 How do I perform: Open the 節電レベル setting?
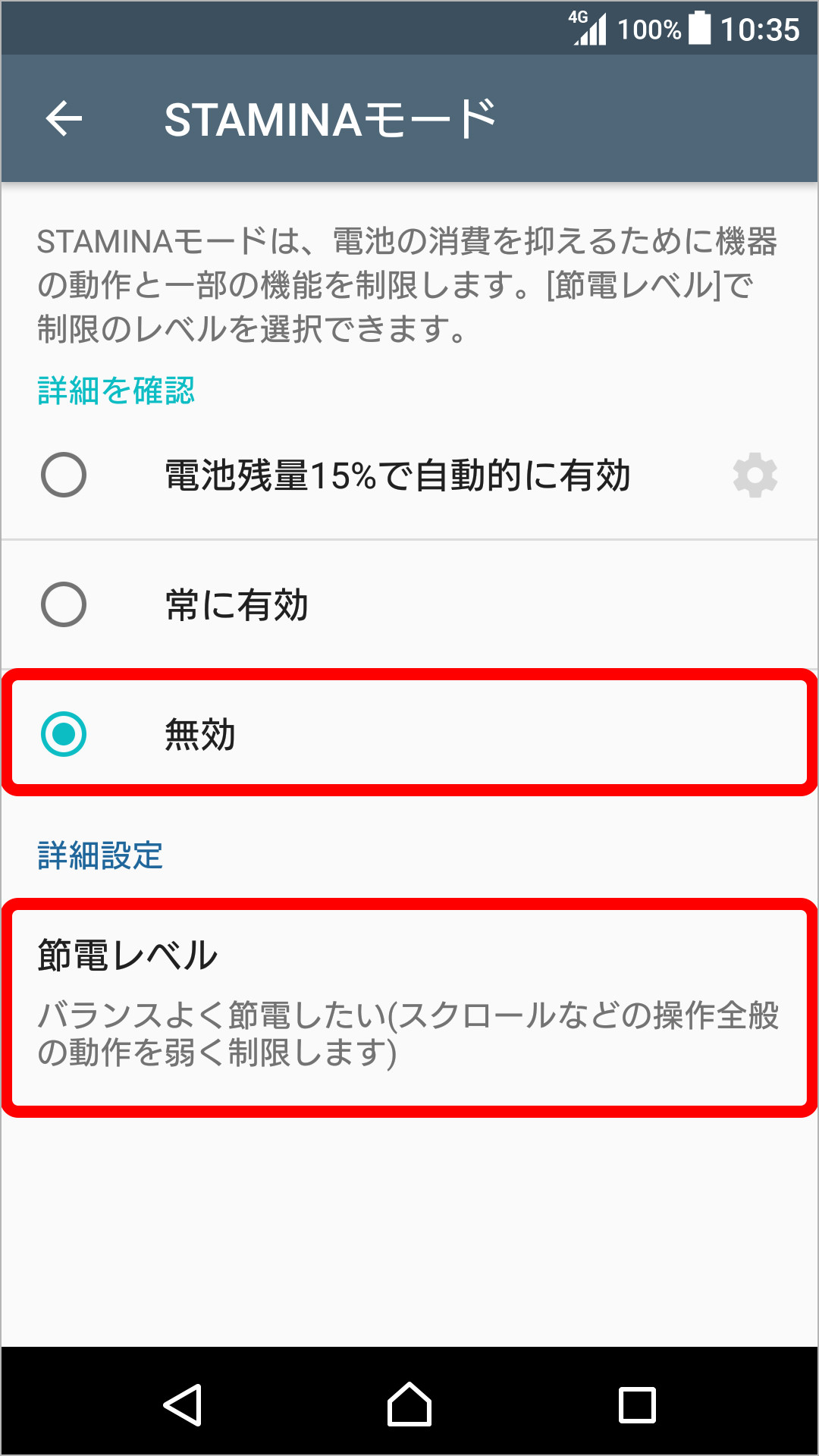408,1006
